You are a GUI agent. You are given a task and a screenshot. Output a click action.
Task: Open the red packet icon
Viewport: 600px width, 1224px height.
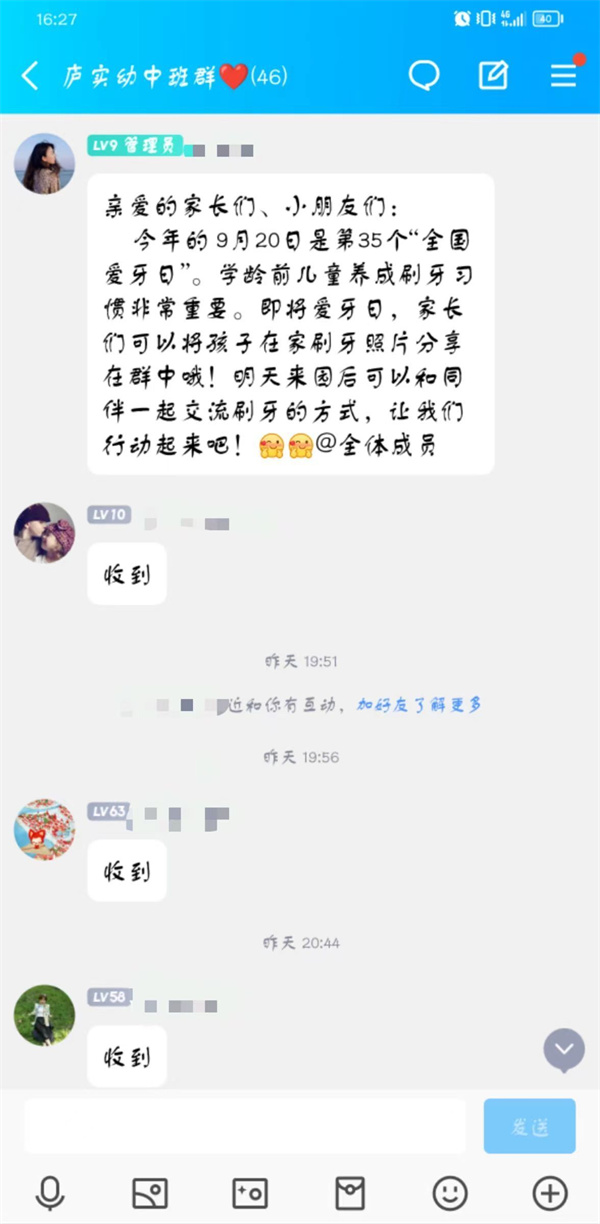click(x=350, y=1193)
